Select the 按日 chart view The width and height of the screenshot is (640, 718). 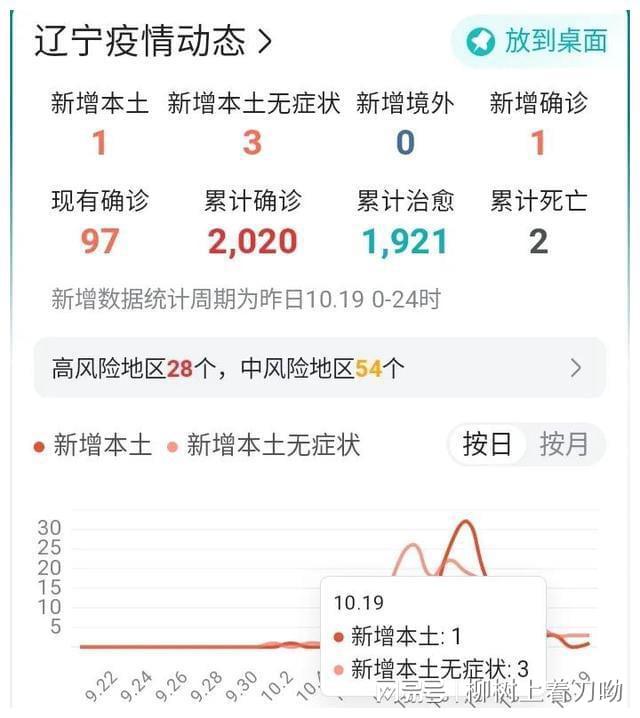pos(487,444)
